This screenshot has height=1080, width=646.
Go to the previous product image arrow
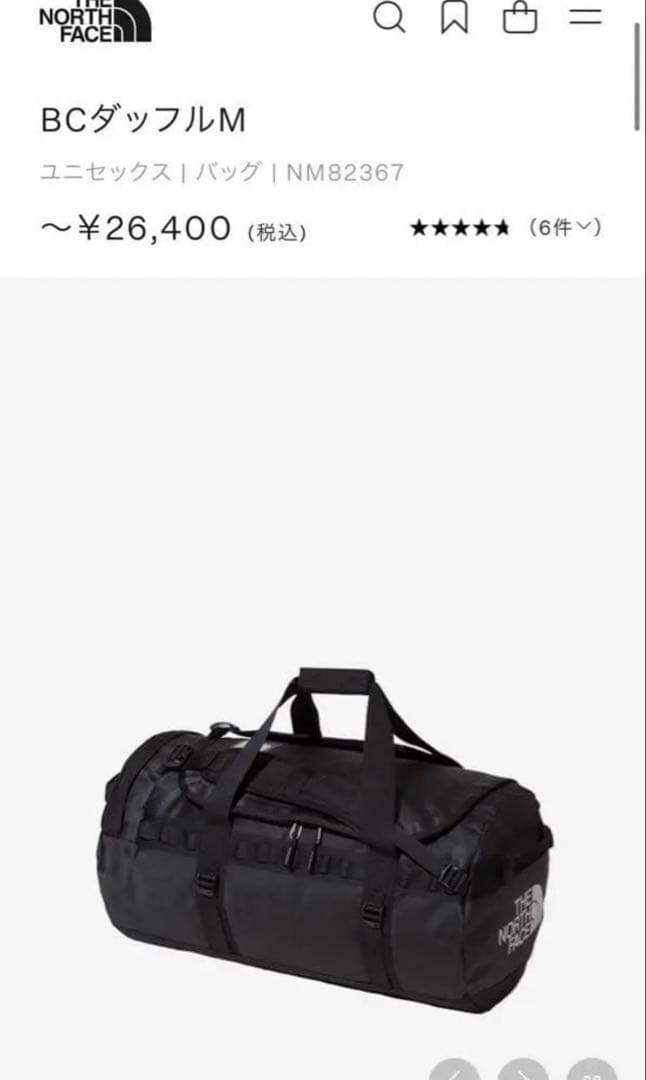tap(455, 1066)
